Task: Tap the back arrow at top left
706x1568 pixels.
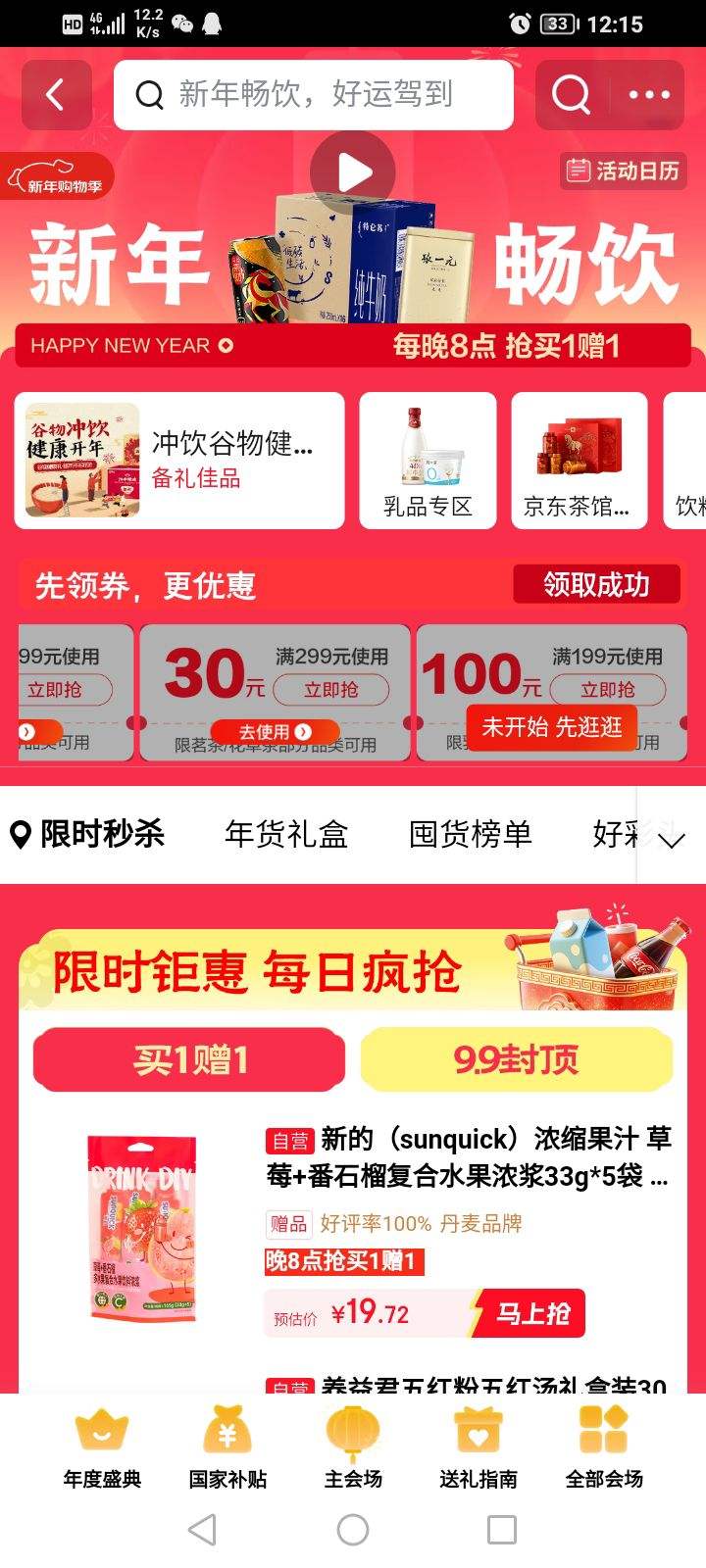Action: (x=56, y=94)
